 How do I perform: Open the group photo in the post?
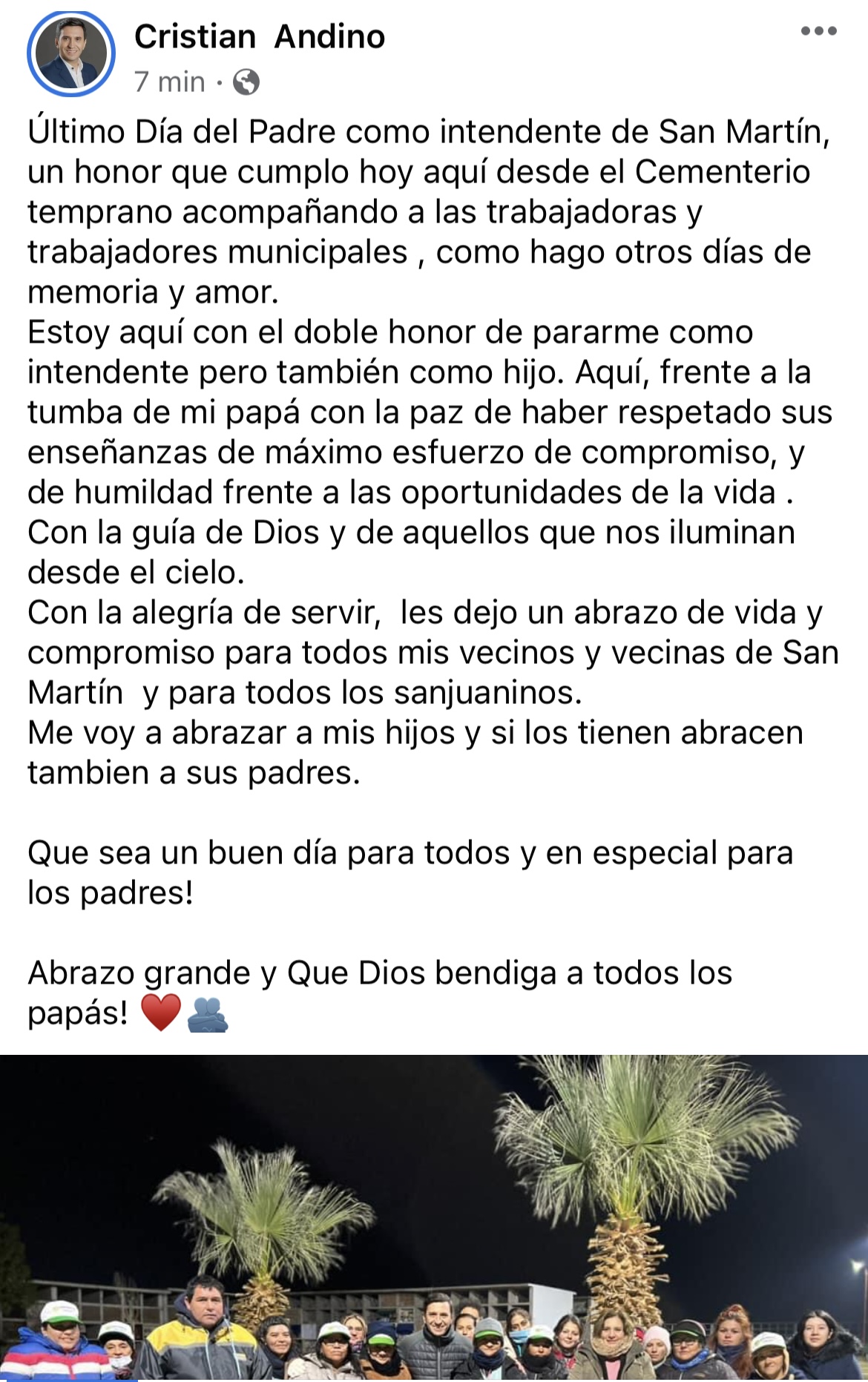pos(434,1218)
